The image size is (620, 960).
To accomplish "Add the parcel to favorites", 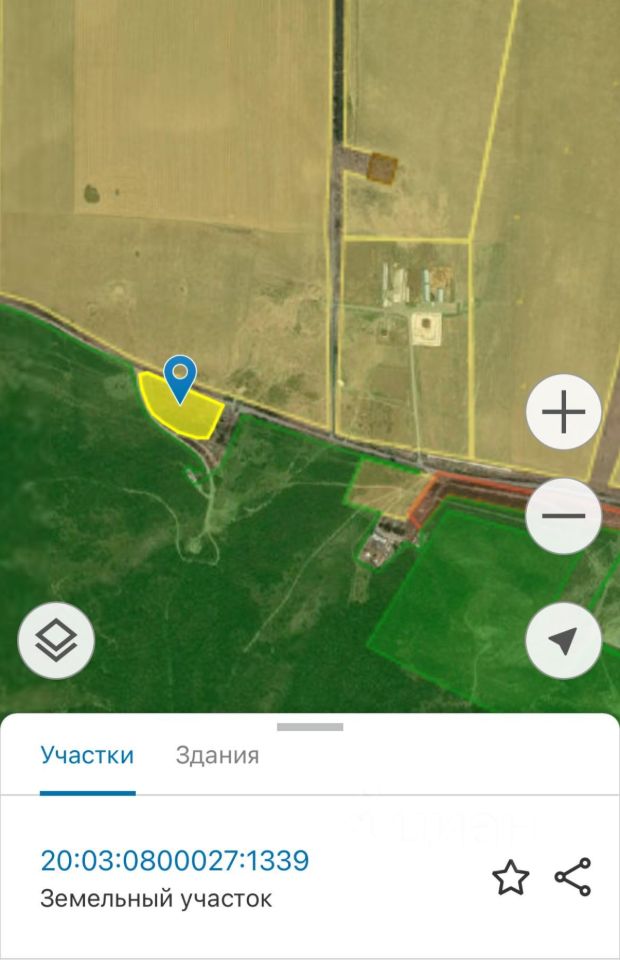I will (x=510, y=878).
